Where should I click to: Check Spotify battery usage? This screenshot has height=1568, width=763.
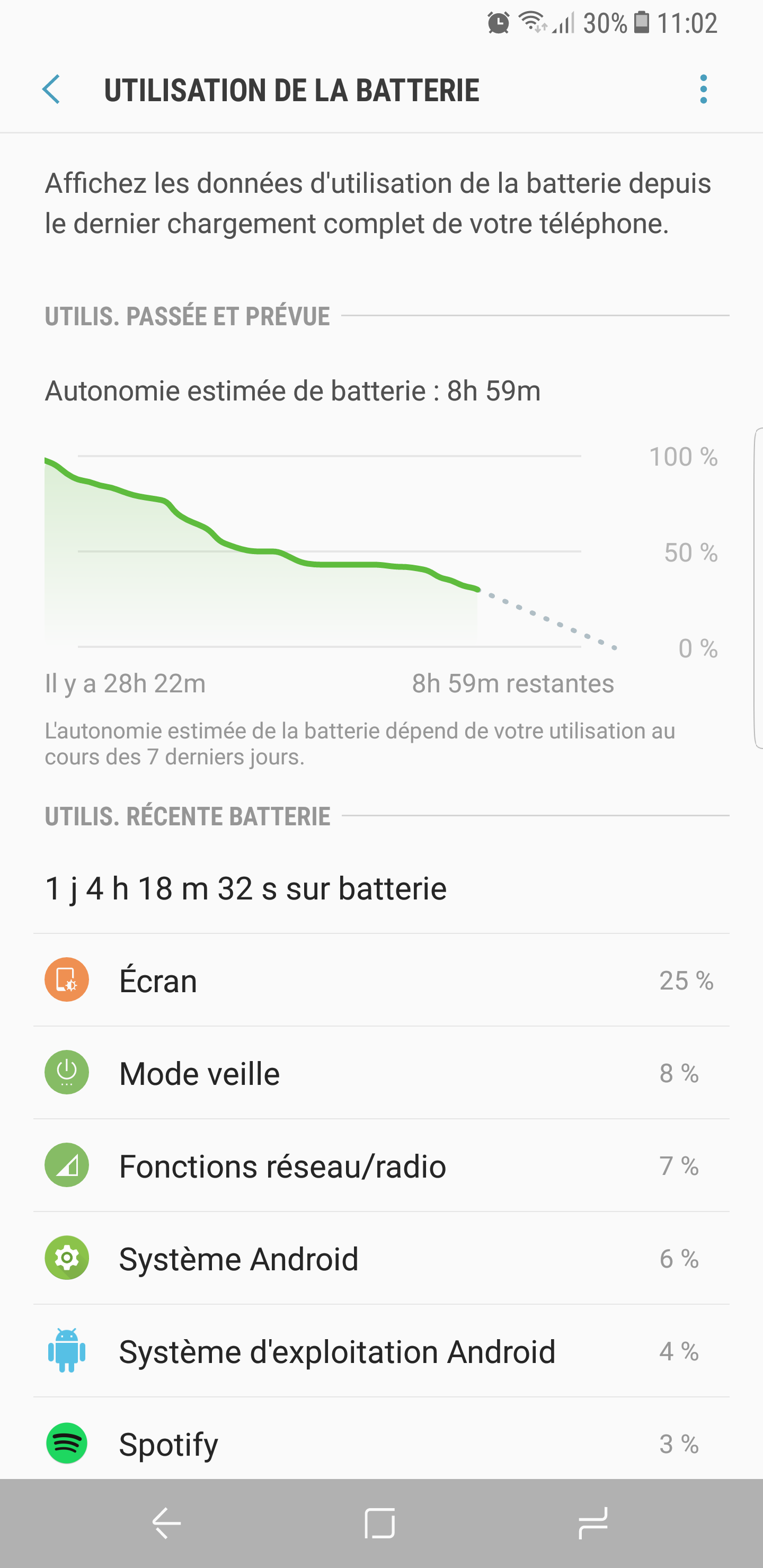point(381,1442)
